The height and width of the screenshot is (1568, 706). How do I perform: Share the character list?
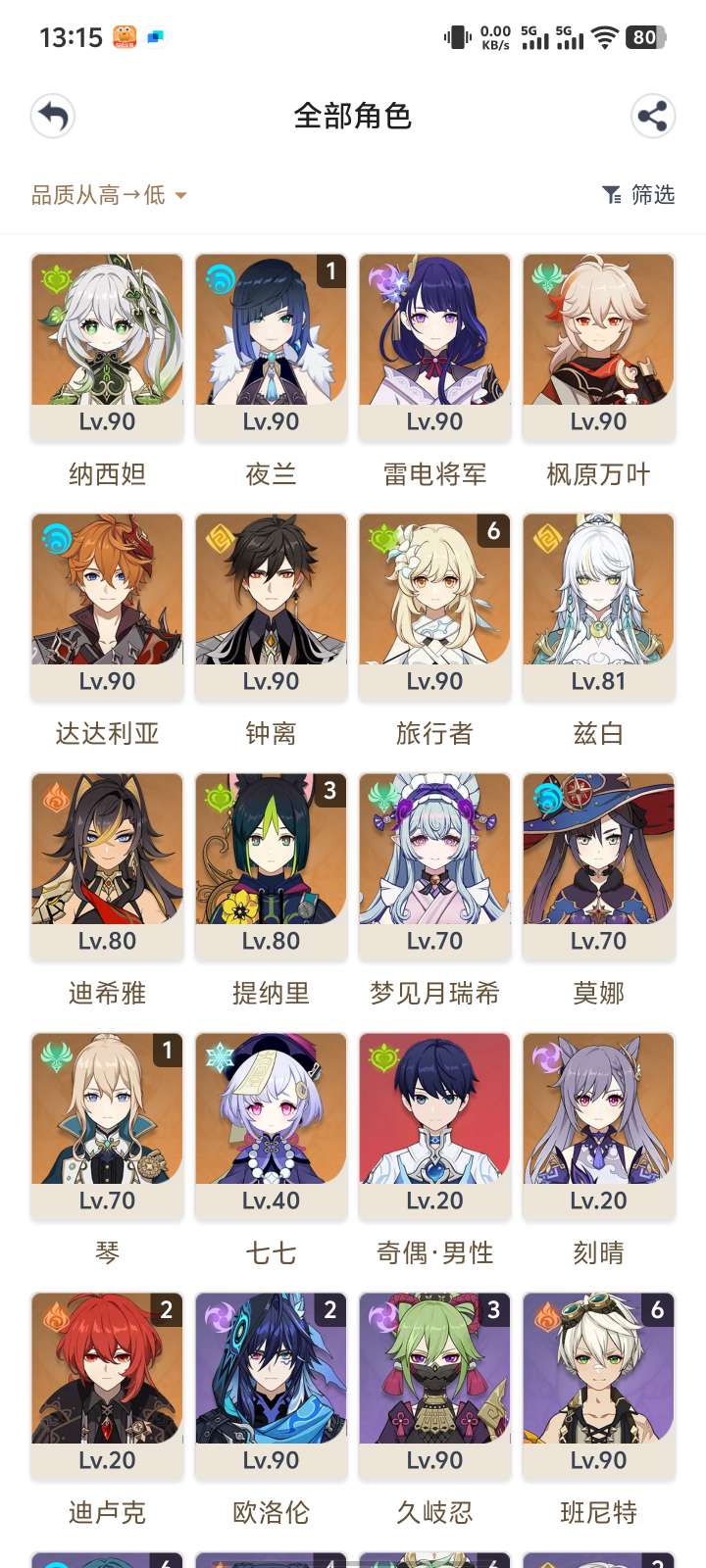(x=652, y=117)
